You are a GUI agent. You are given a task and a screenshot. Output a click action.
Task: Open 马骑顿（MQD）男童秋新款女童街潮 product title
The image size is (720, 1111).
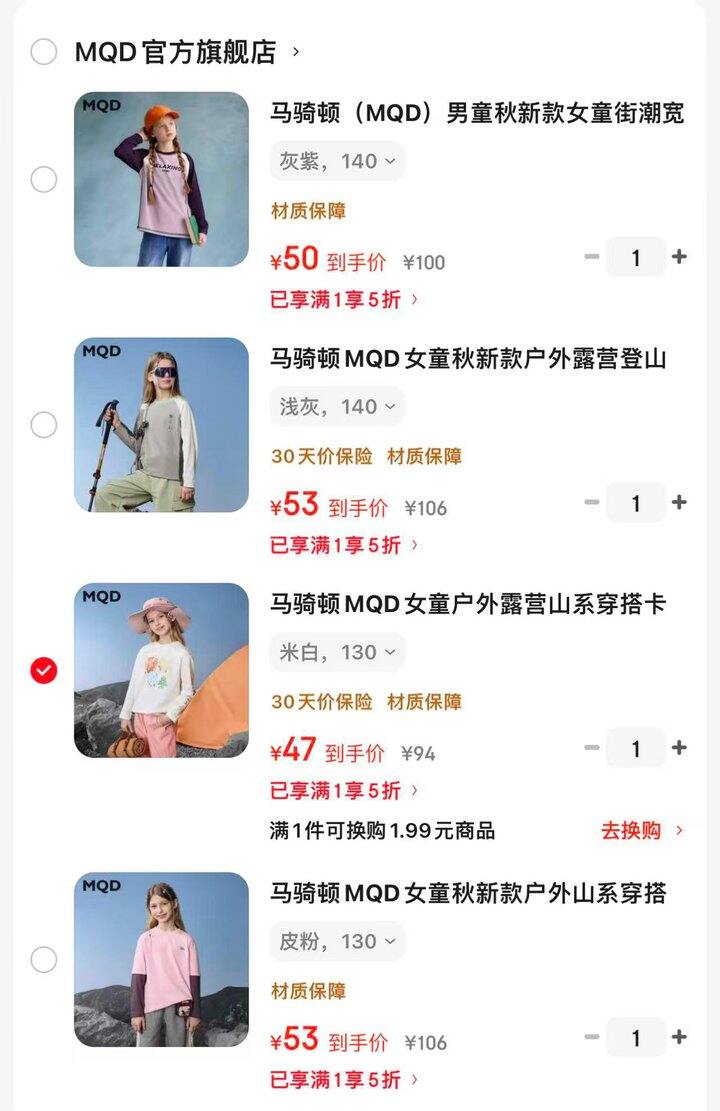tap(477, 113)
